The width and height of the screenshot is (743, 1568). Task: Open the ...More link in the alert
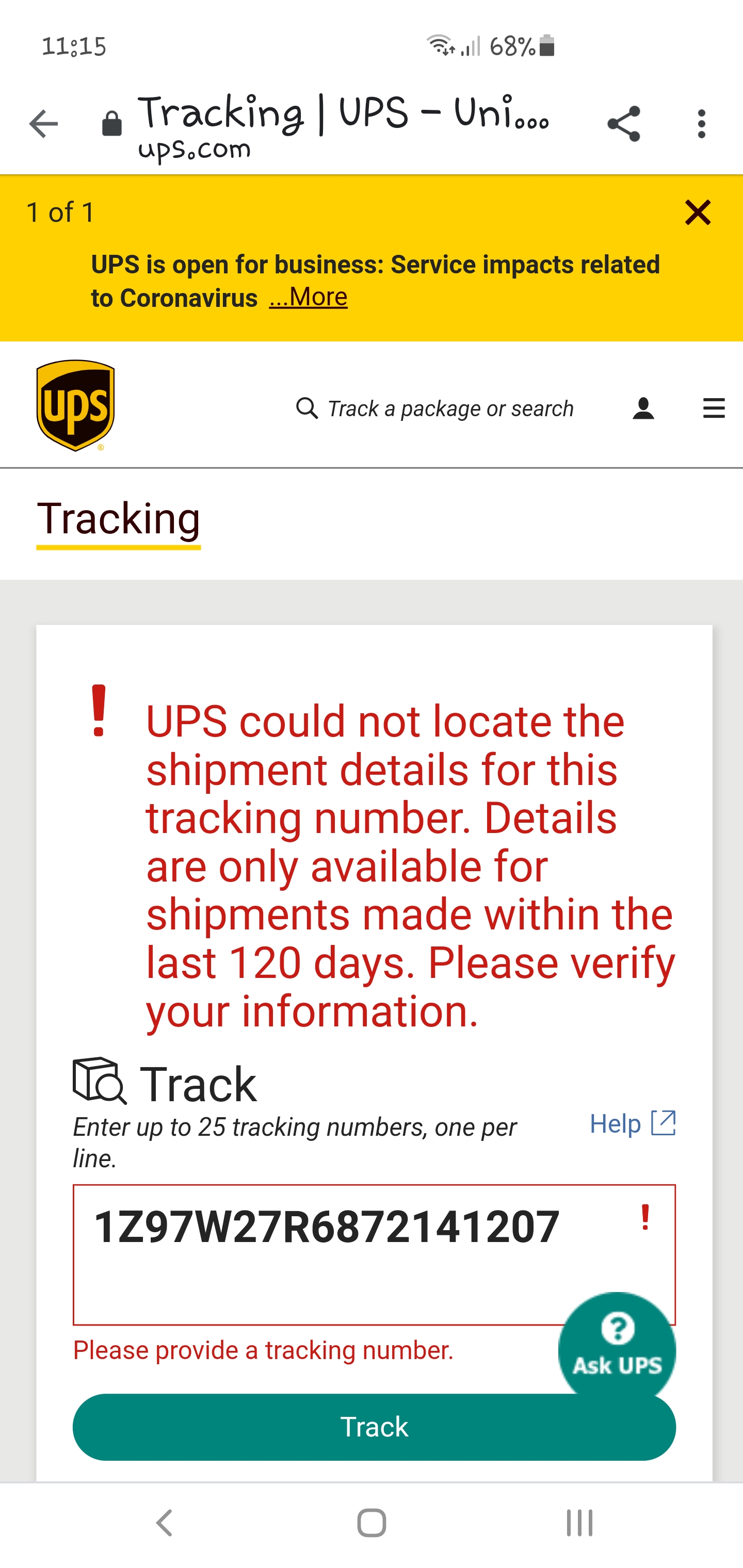coord(308,297)
